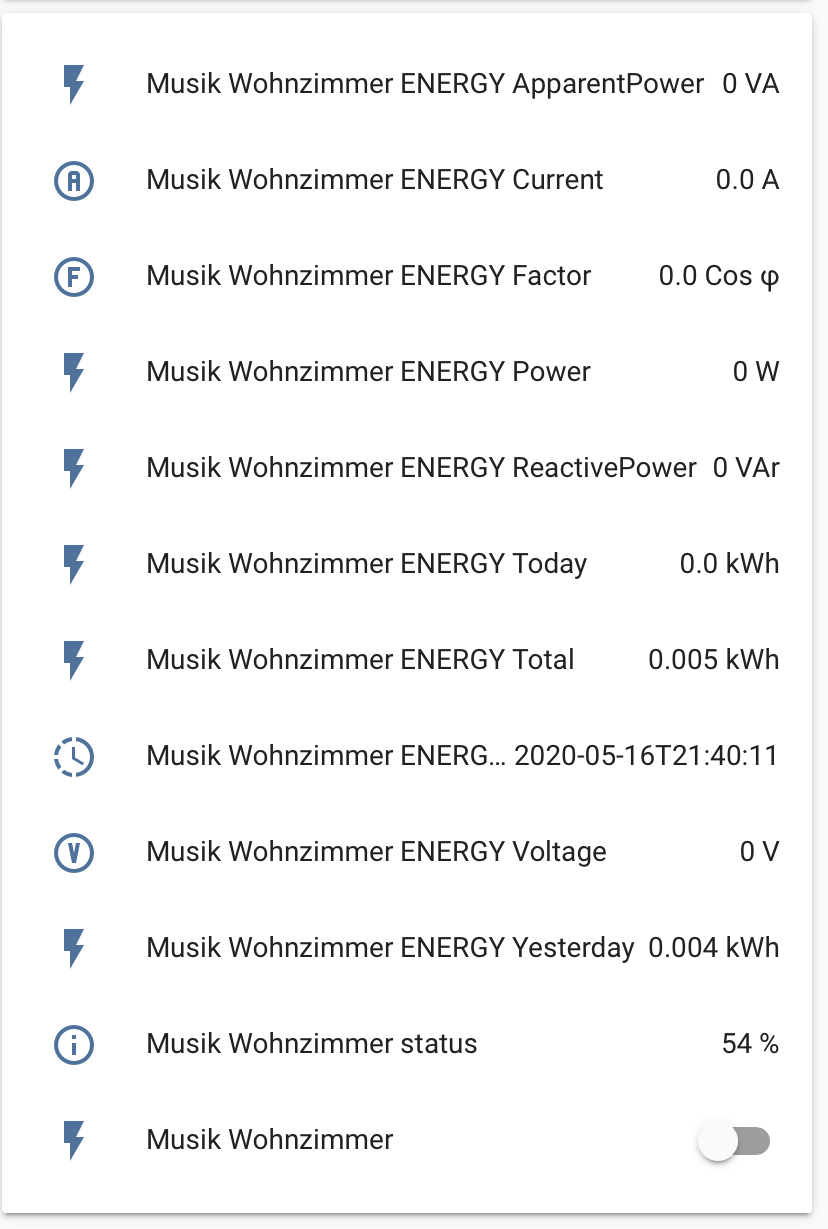Open the ENERGY Voltage entity details
The width and height of the screenshot is (828, 1229).
377,852
